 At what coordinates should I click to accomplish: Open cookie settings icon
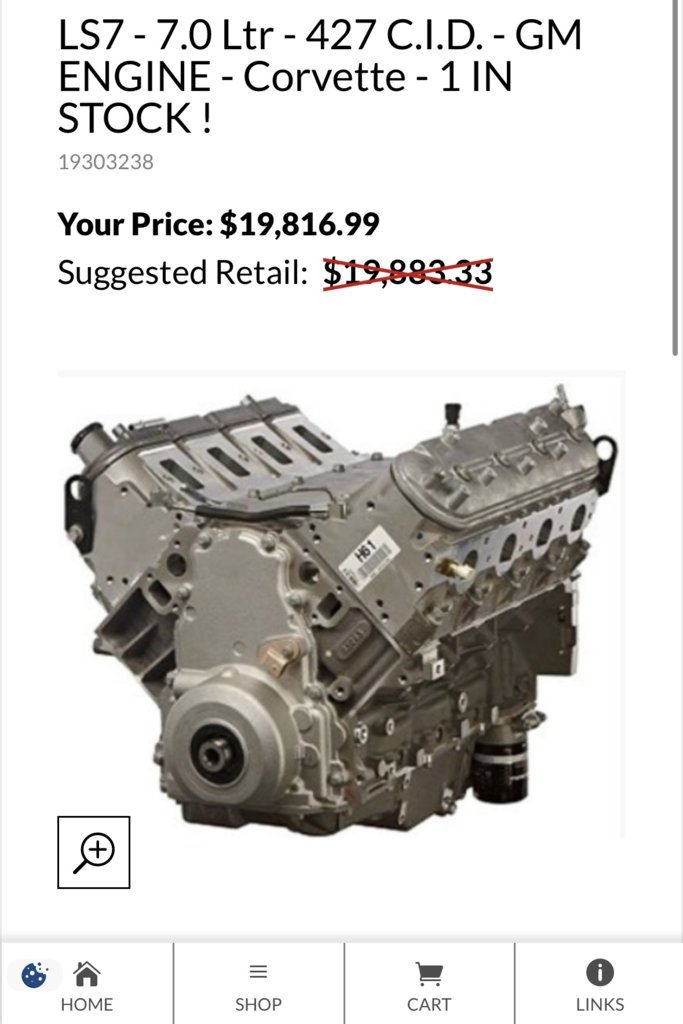(x=33, y=974)
